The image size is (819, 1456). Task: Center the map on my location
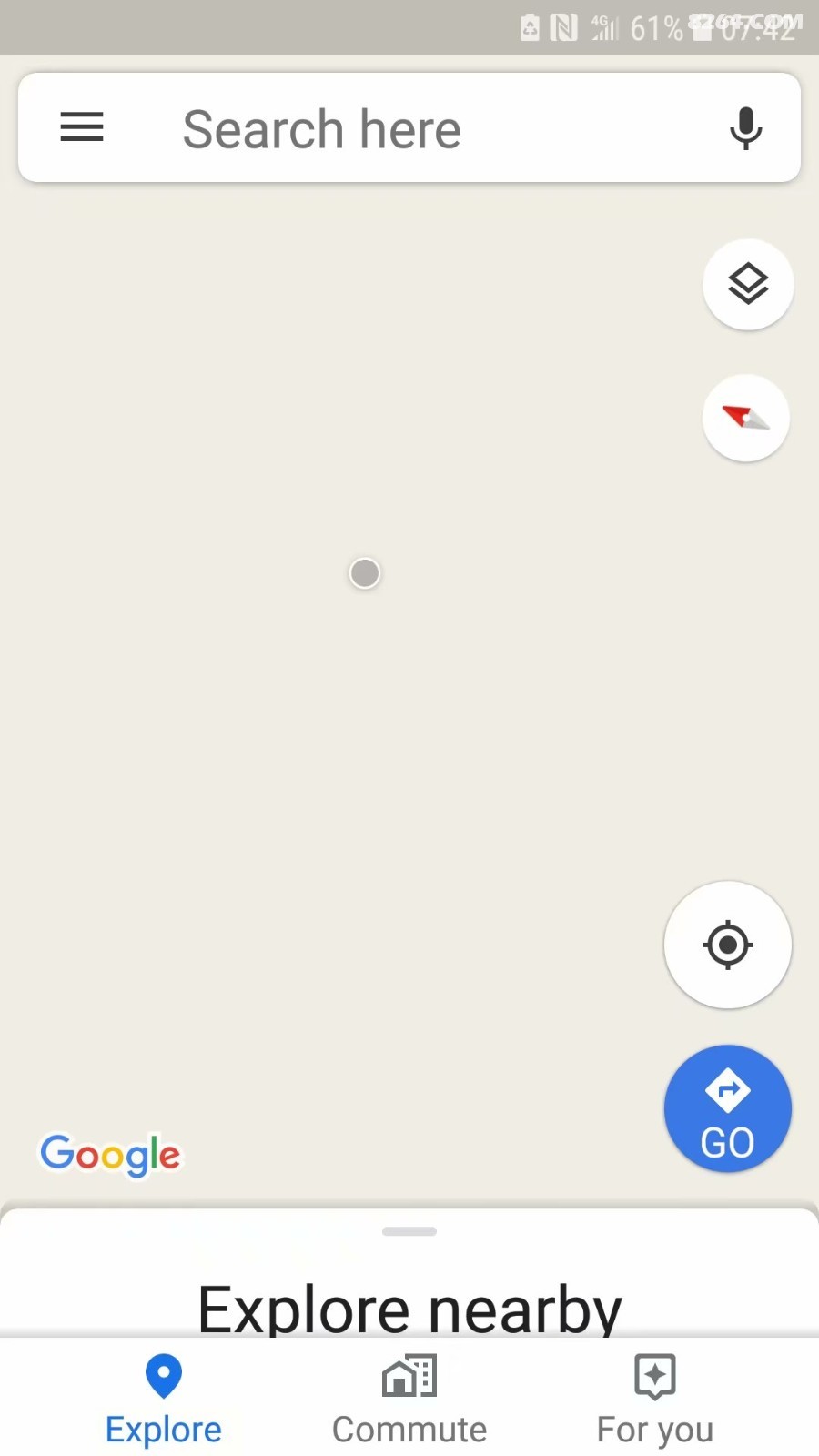click(728, 945)
